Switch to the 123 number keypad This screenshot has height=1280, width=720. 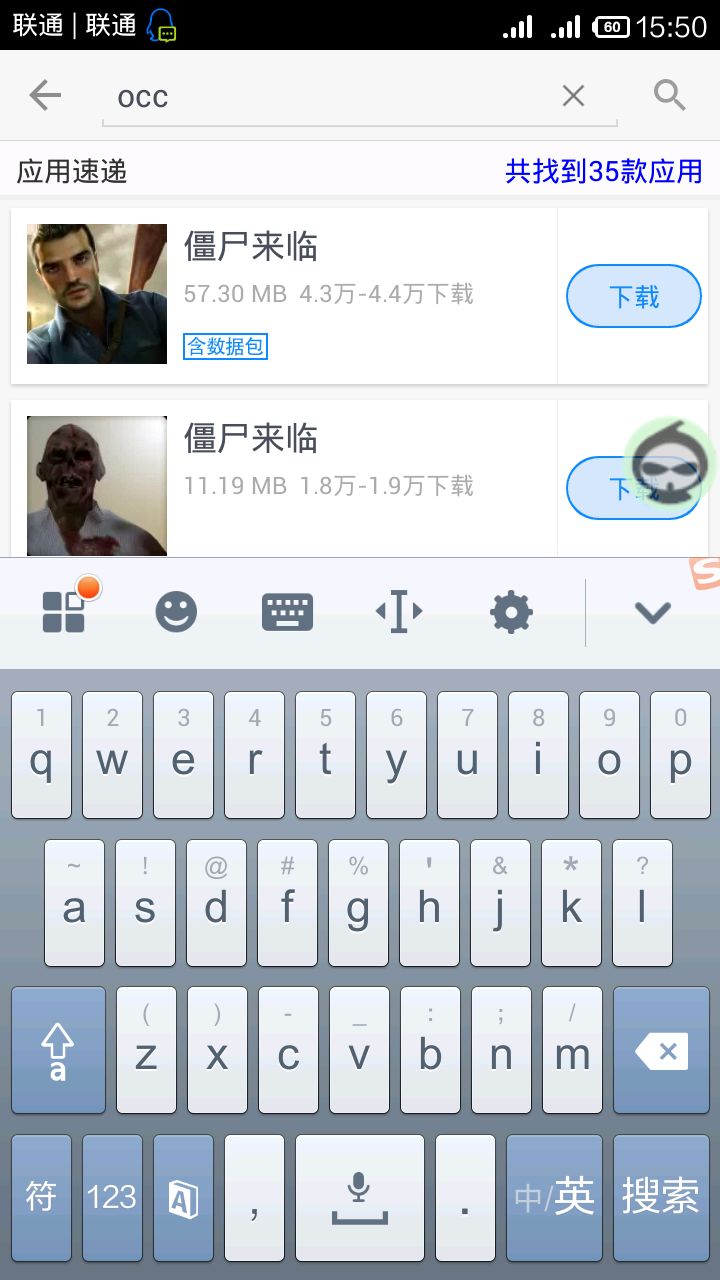coord(112,1197)
